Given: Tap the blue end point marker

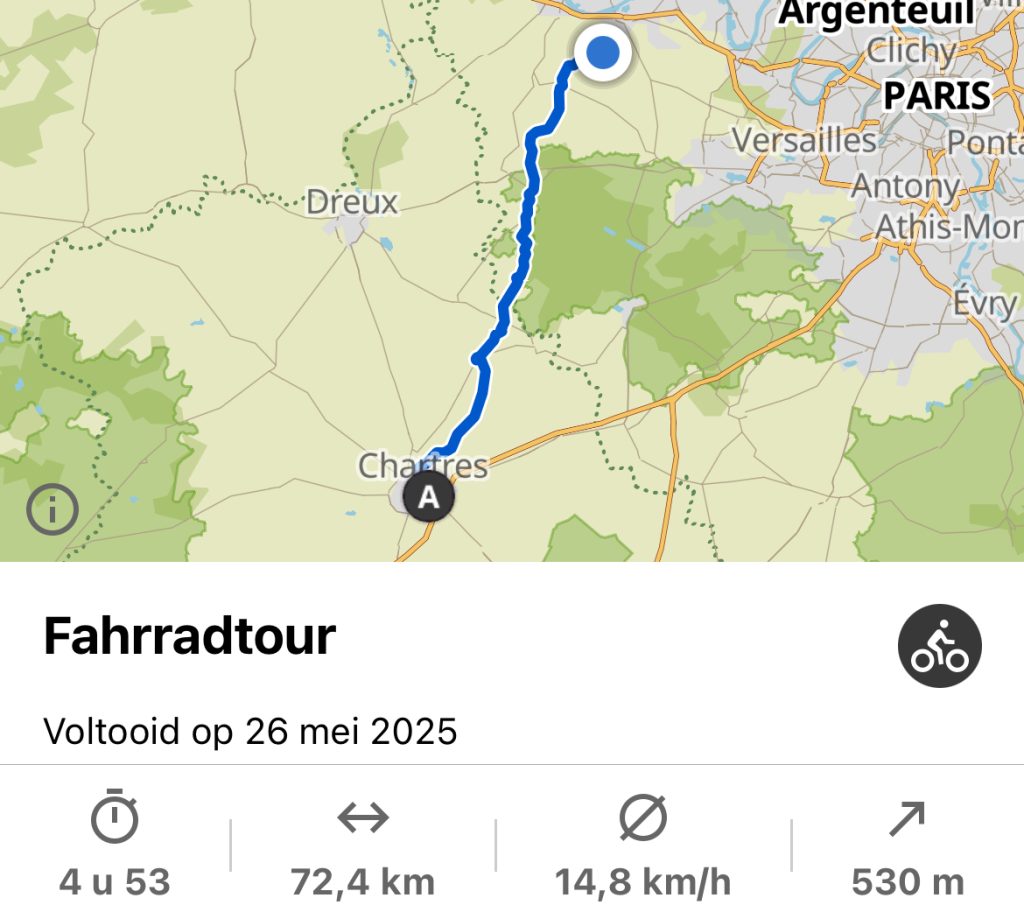Looking at the screenshot, I should click(x=602, y=52).
